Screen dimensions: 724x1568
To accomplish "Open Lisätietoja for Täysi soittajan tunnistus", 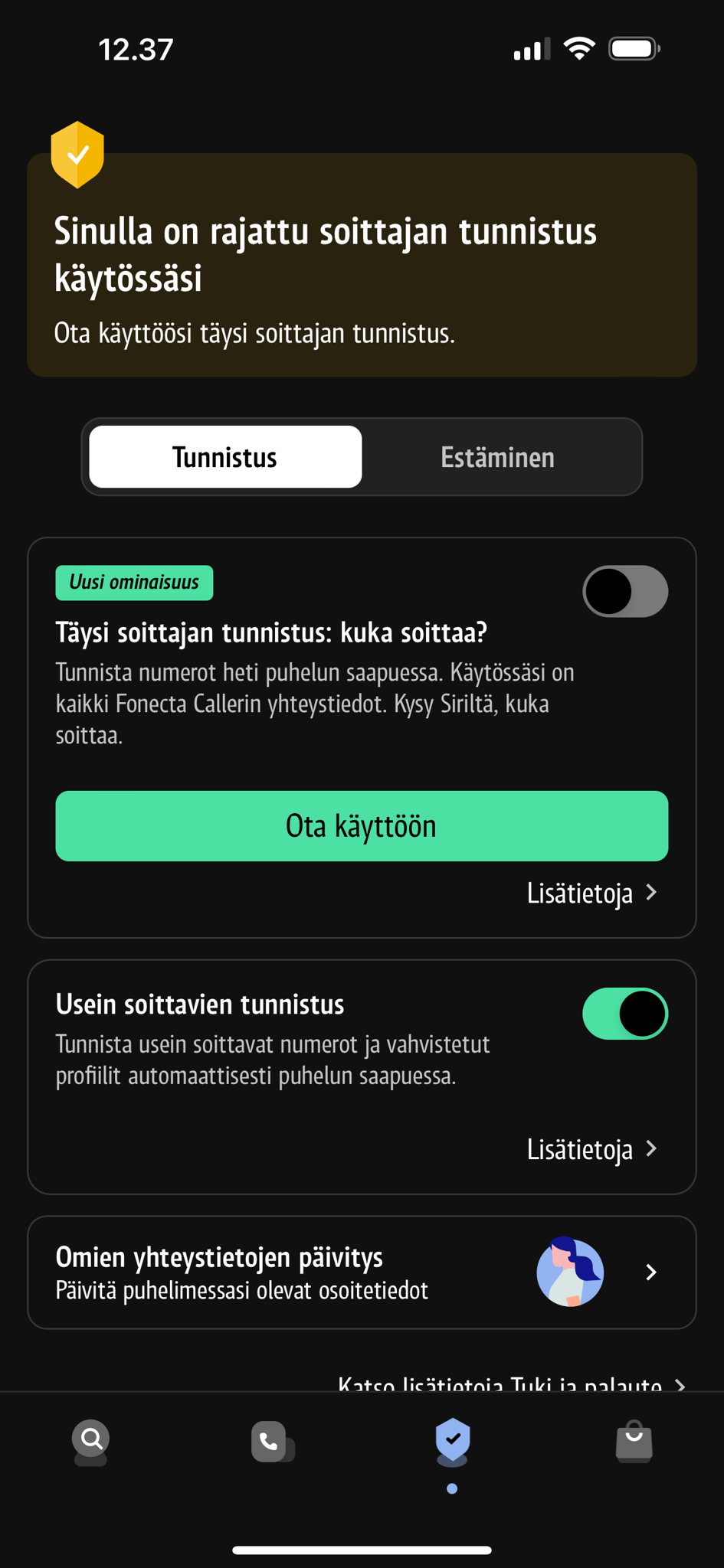I will 591,893.
